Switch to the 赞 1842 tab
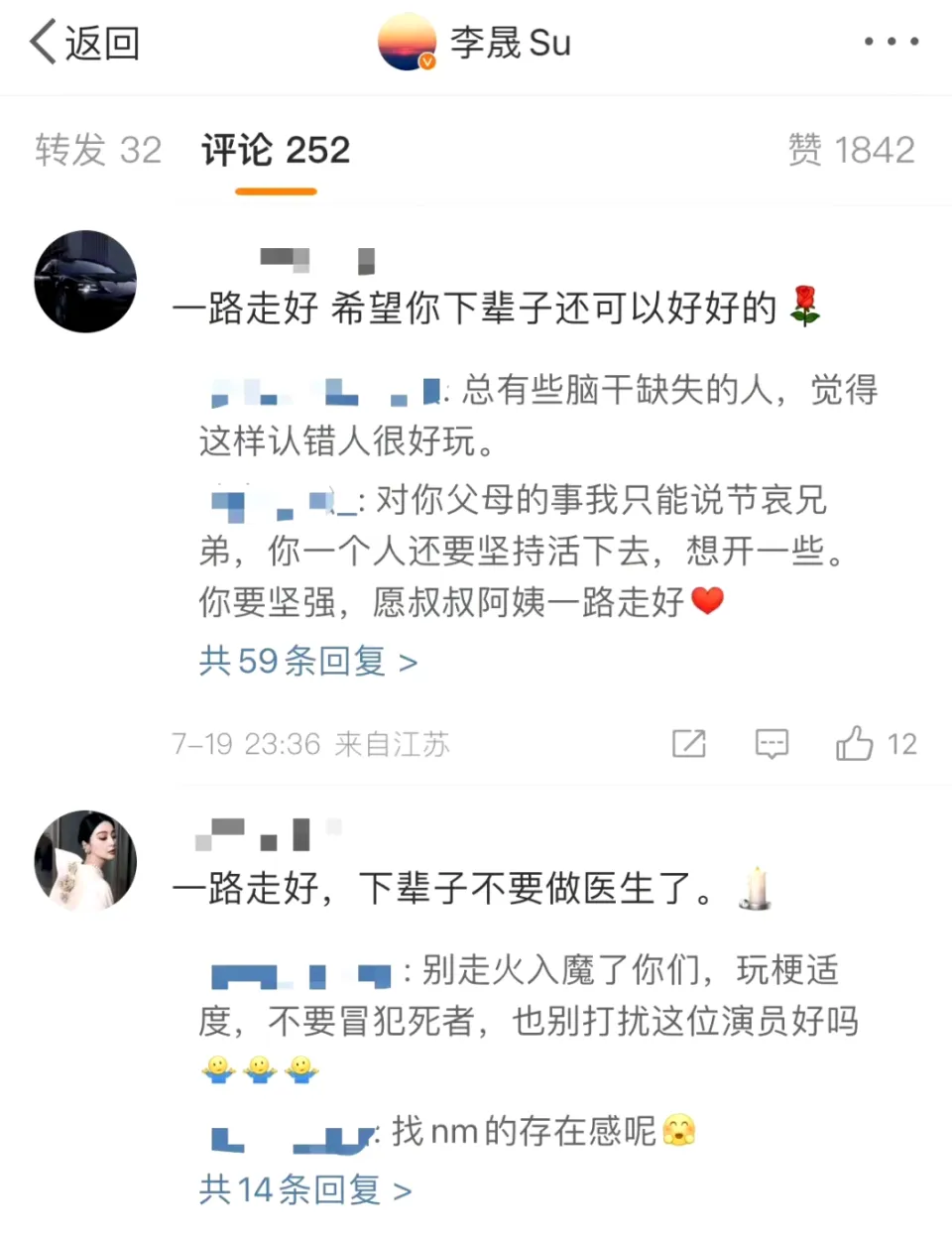 851,151
